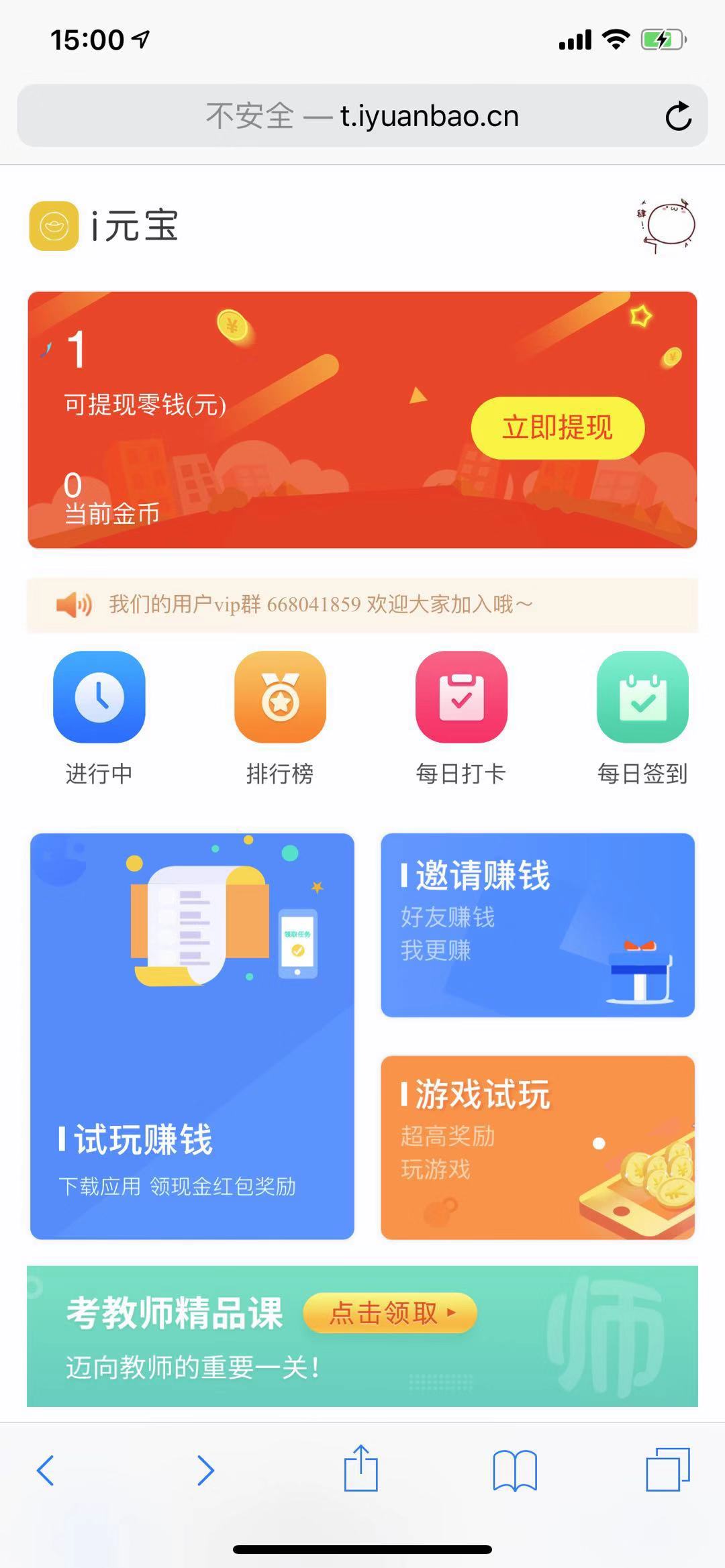
Task: Select the 排行榜 ranking medal icon
Action: click(x=280, y=698)
